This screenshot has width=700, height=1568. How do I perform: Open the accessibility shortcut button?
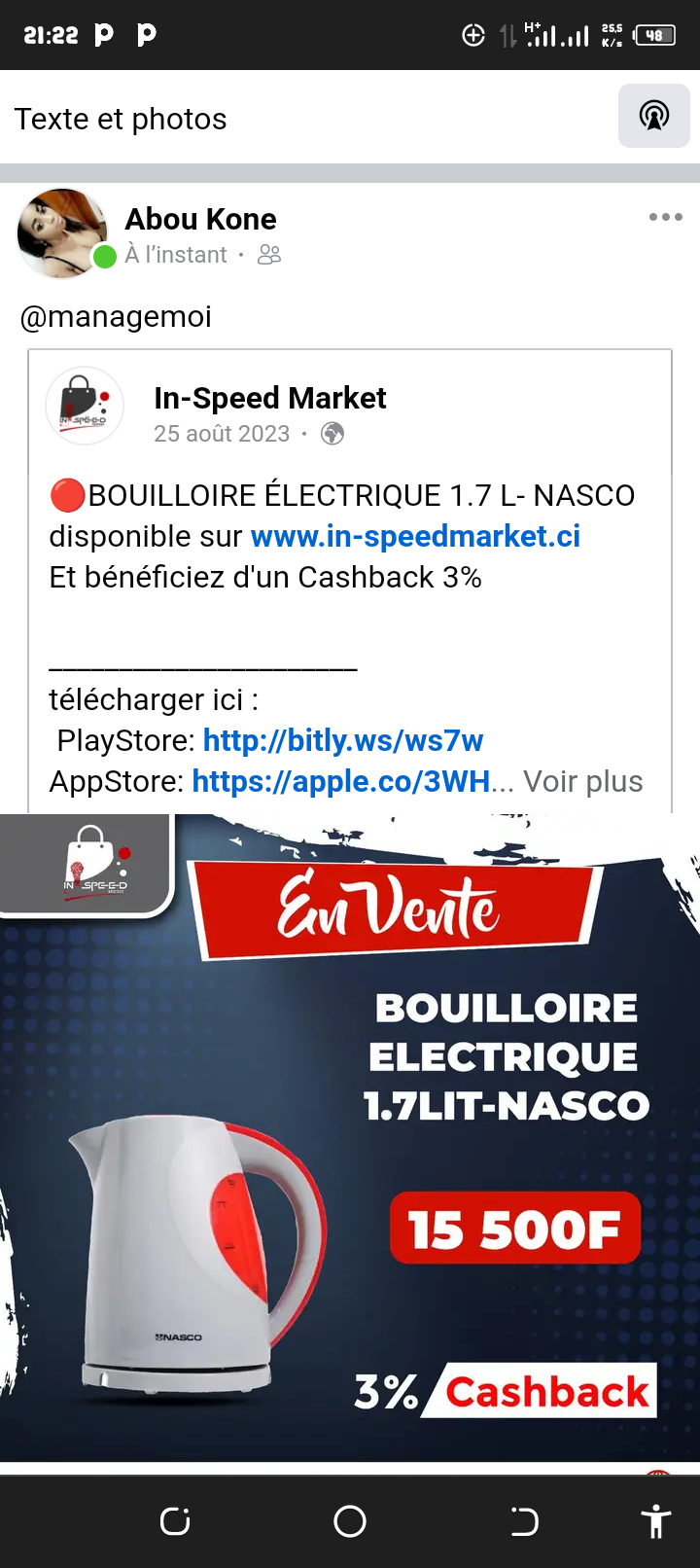tap(656, 1521)
